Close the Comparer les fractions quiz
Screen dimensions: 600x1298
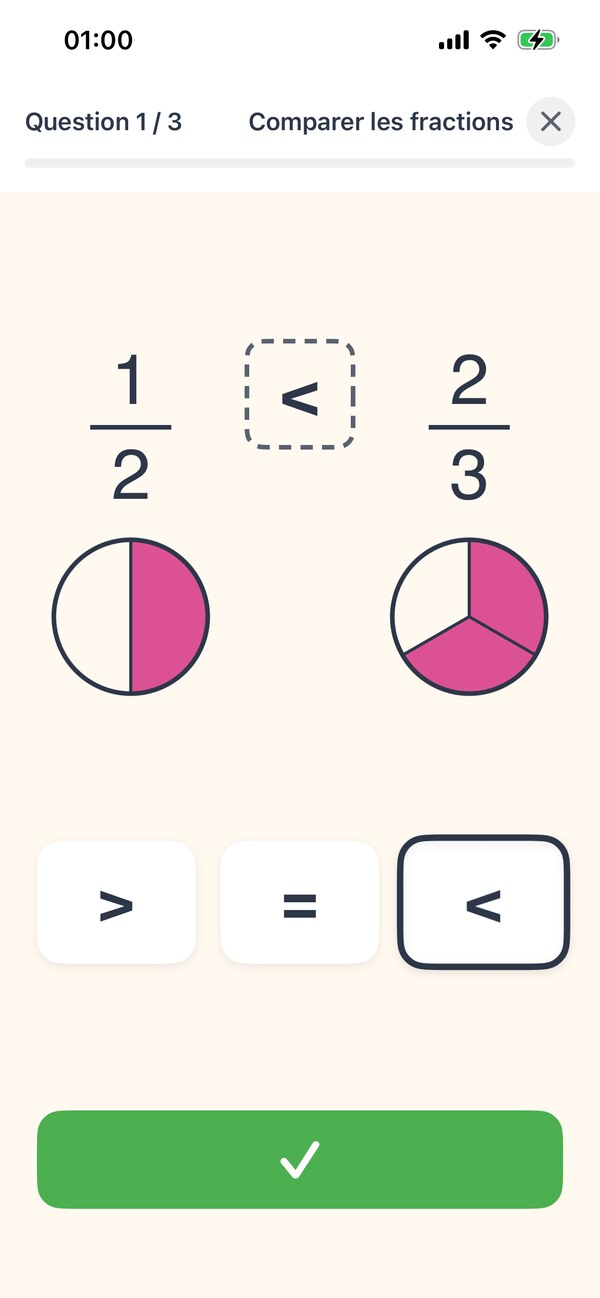550,122
